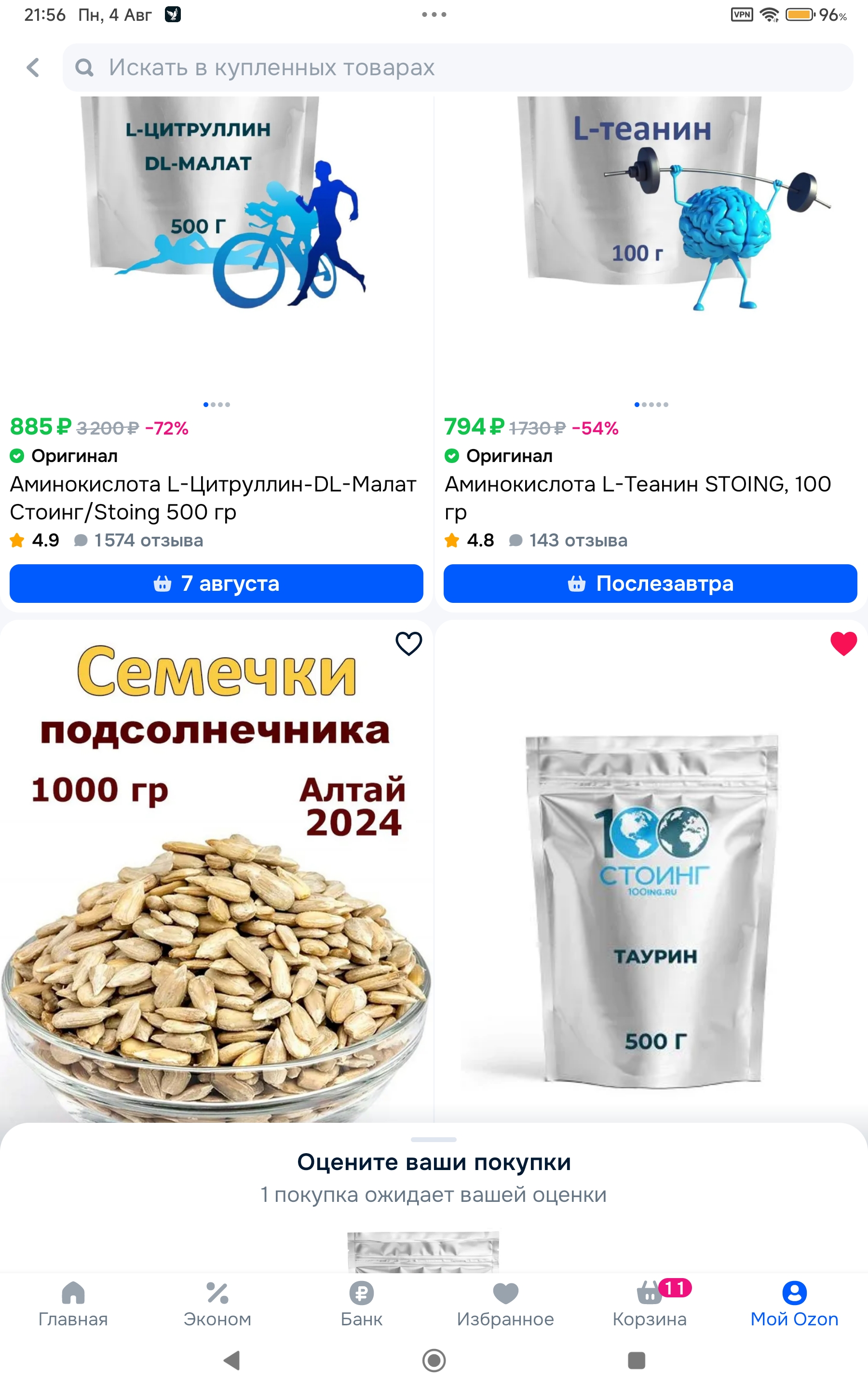The height and width of the screenshot is (1389, 868).
Task: Open the L-Цитруллин-DL-Малат 500 гр product card
Action: click(215, 241)
